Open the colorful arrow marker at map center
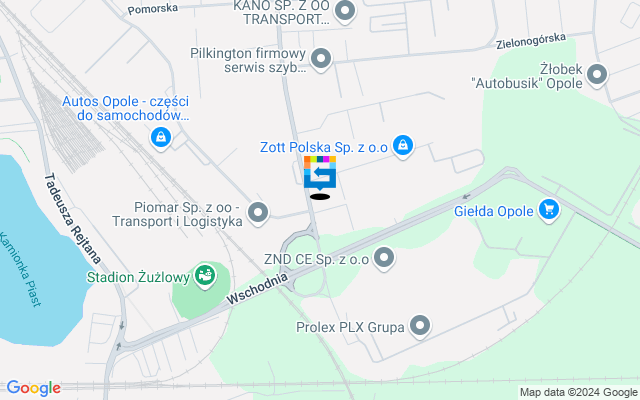The height and width of the screenshot is (400, 640). click(x=320, y=173)
